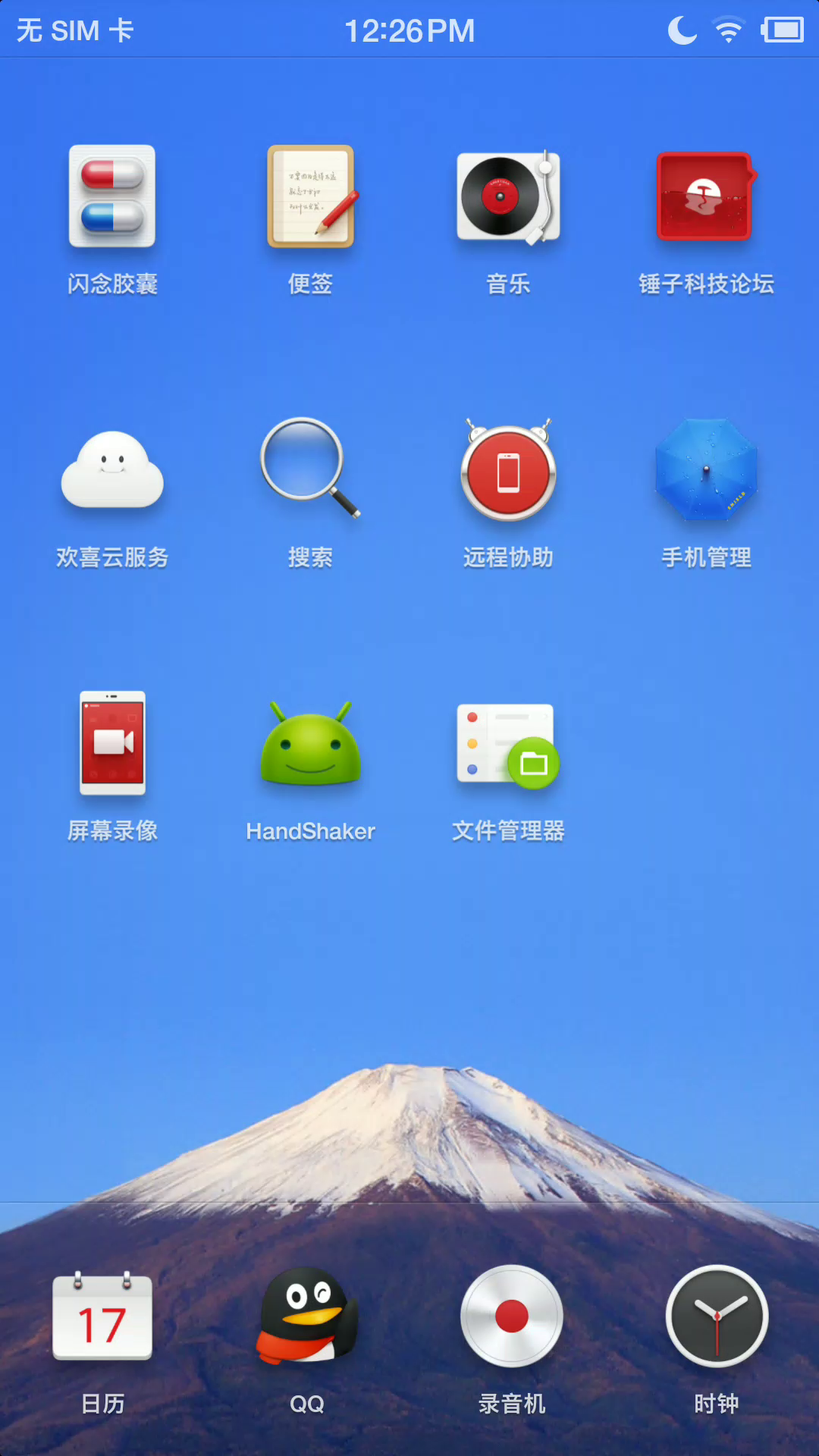
Task: Open 录音机 voice recorder
Action: [512, 1316]
